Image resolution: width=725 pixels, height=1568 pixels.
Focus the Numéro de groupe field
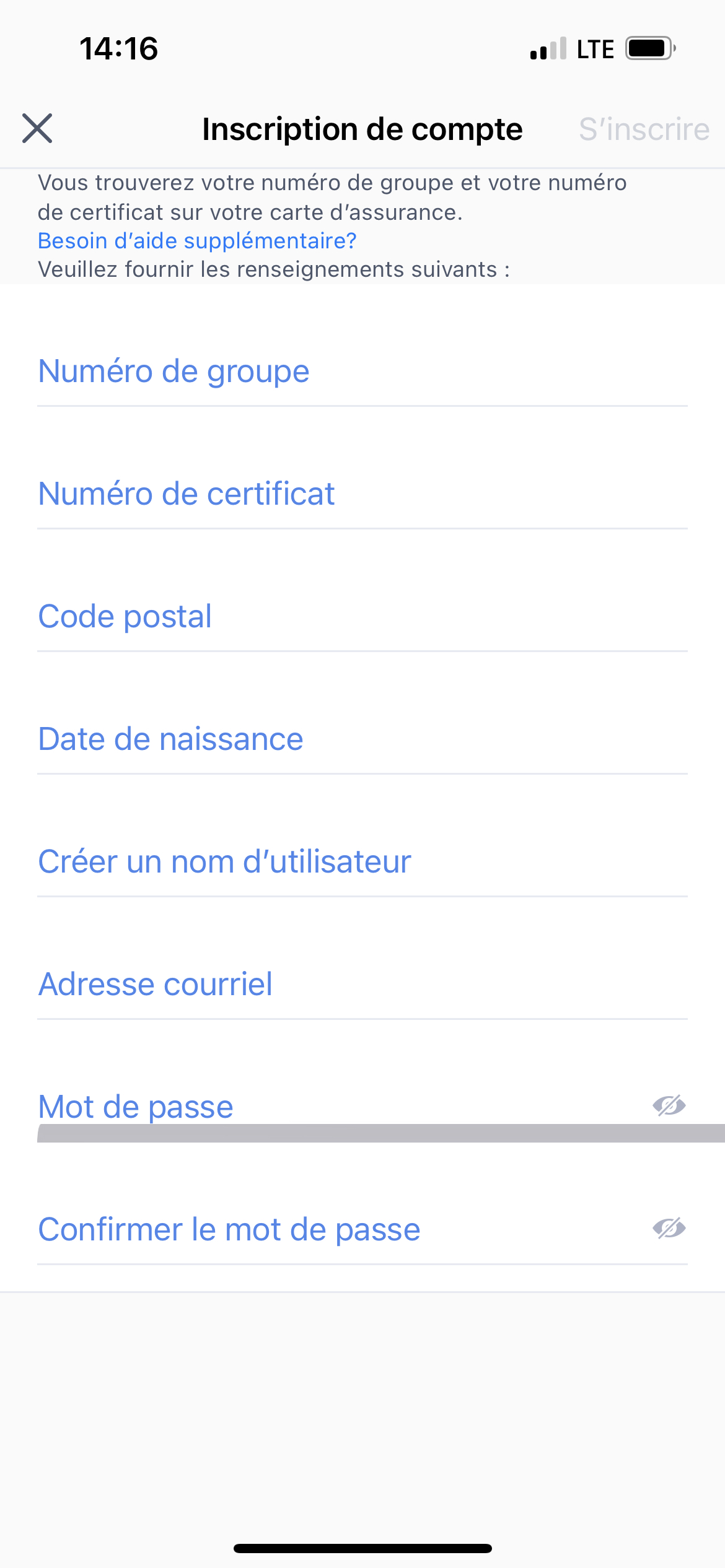(x=362, y=372)
